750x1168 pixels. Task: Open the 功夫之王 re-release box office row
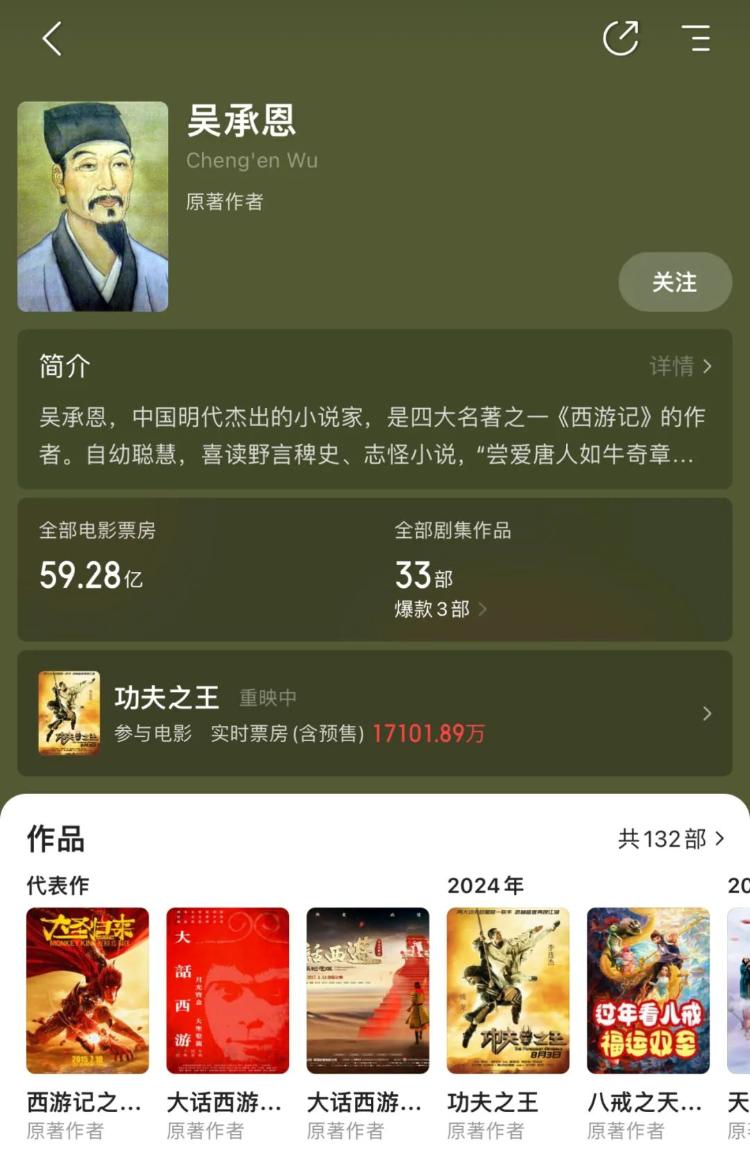[x=375, y=714]
